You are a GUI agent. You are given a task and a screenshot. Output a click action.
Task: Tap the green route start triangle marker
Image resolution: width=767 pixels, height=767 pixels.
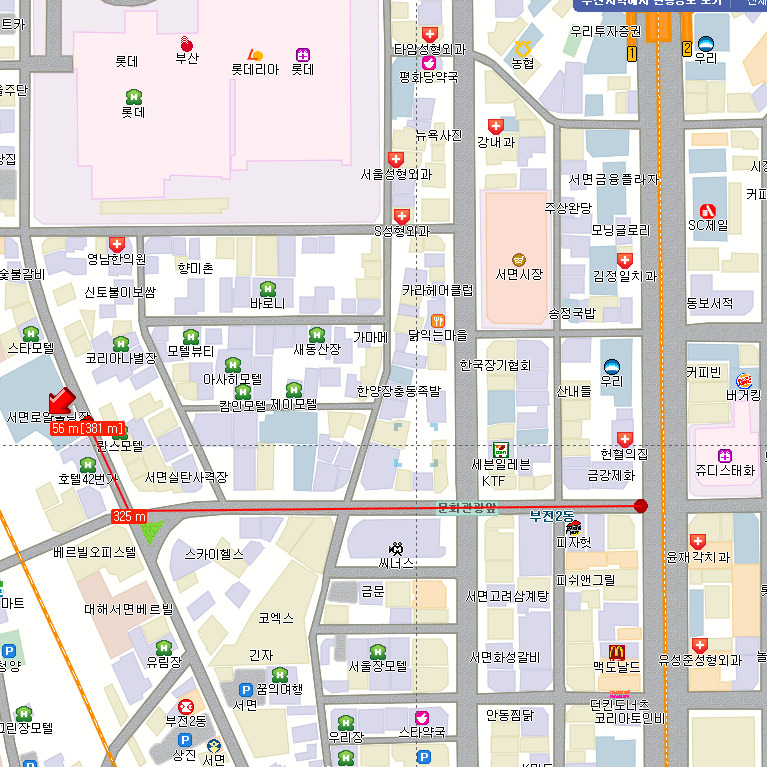point(150,530)
